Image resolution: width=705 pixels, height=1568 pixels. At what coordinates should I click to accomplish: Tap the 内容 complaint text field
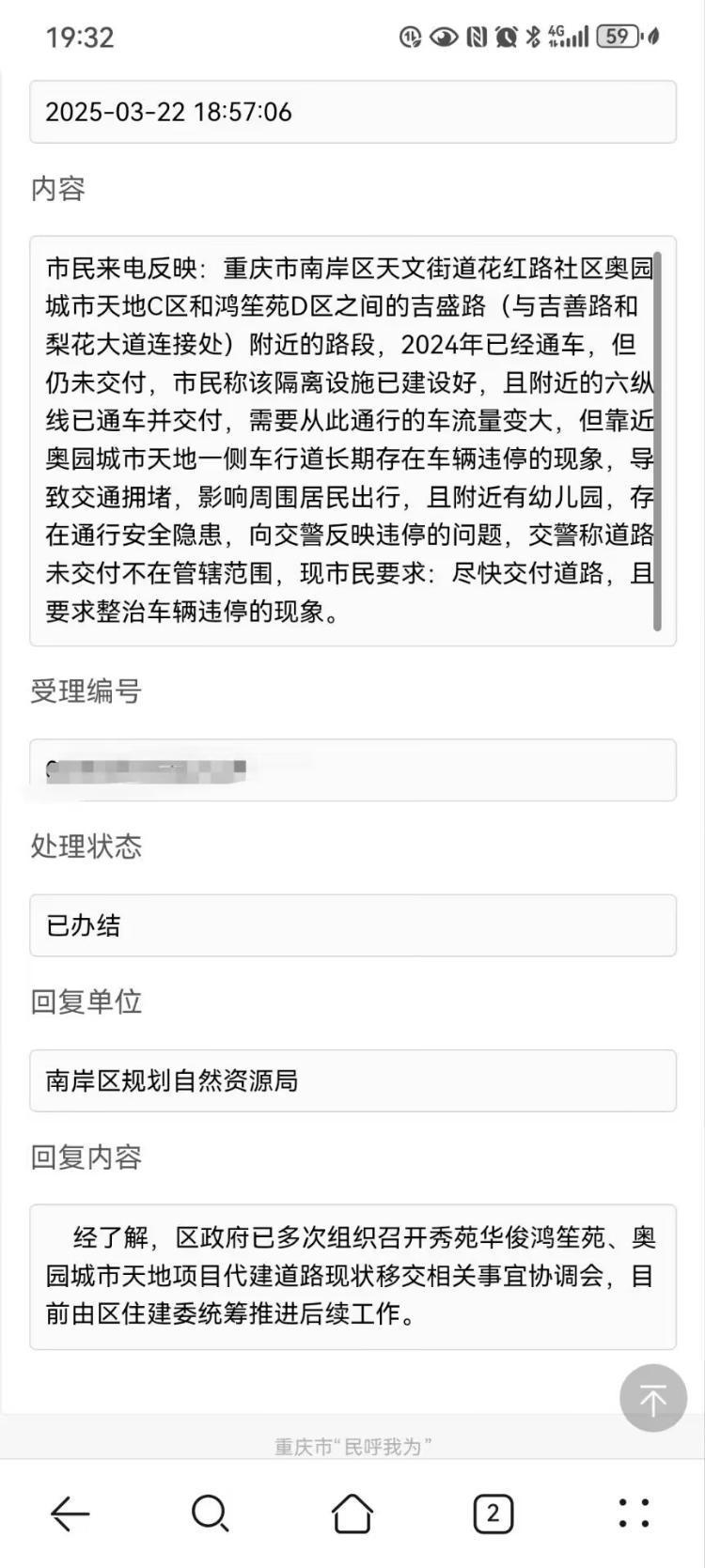(x=352, y=441)
